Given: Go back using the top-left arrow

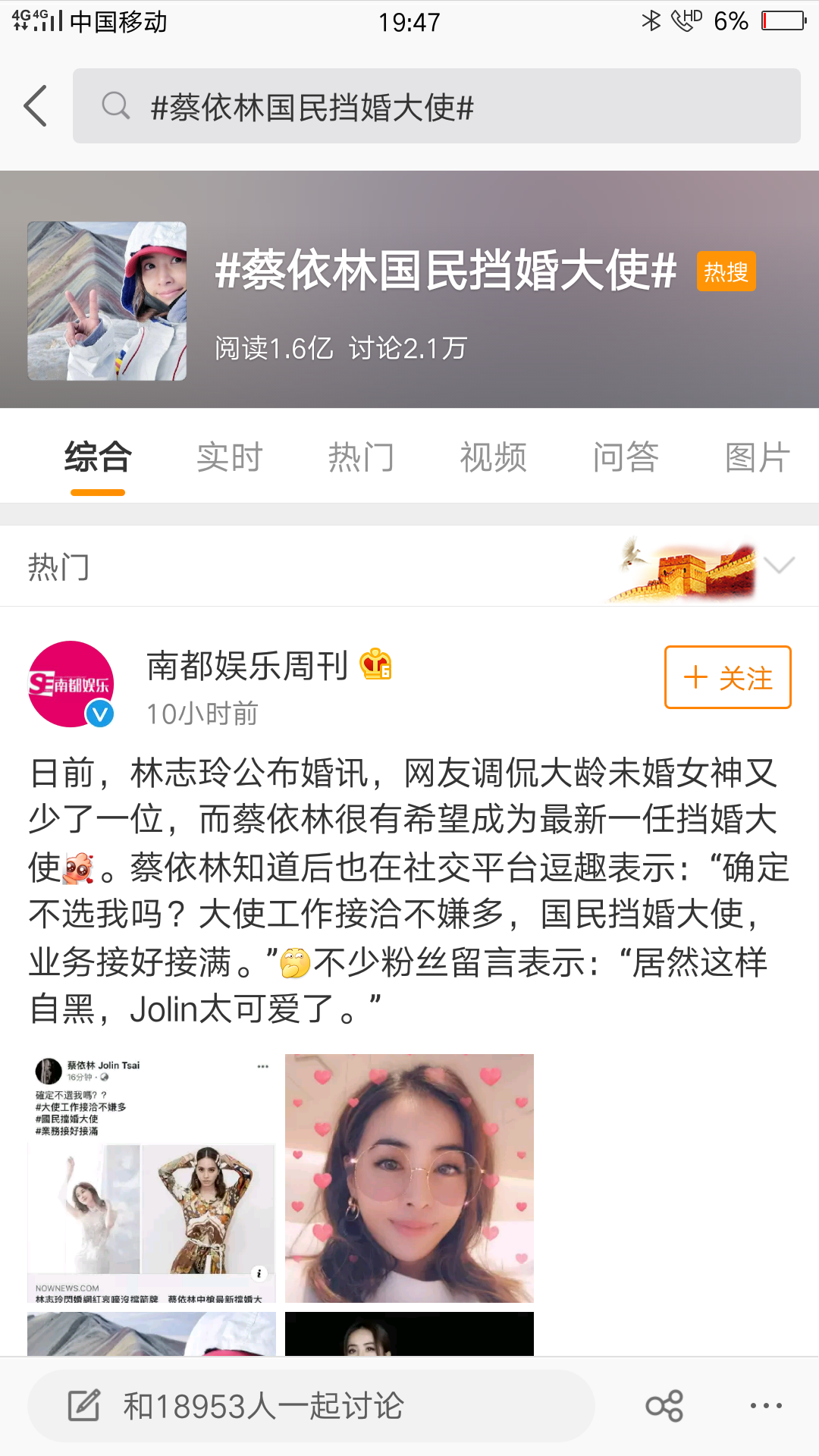Looking at the screenshot, I should (x=36, y=105).
